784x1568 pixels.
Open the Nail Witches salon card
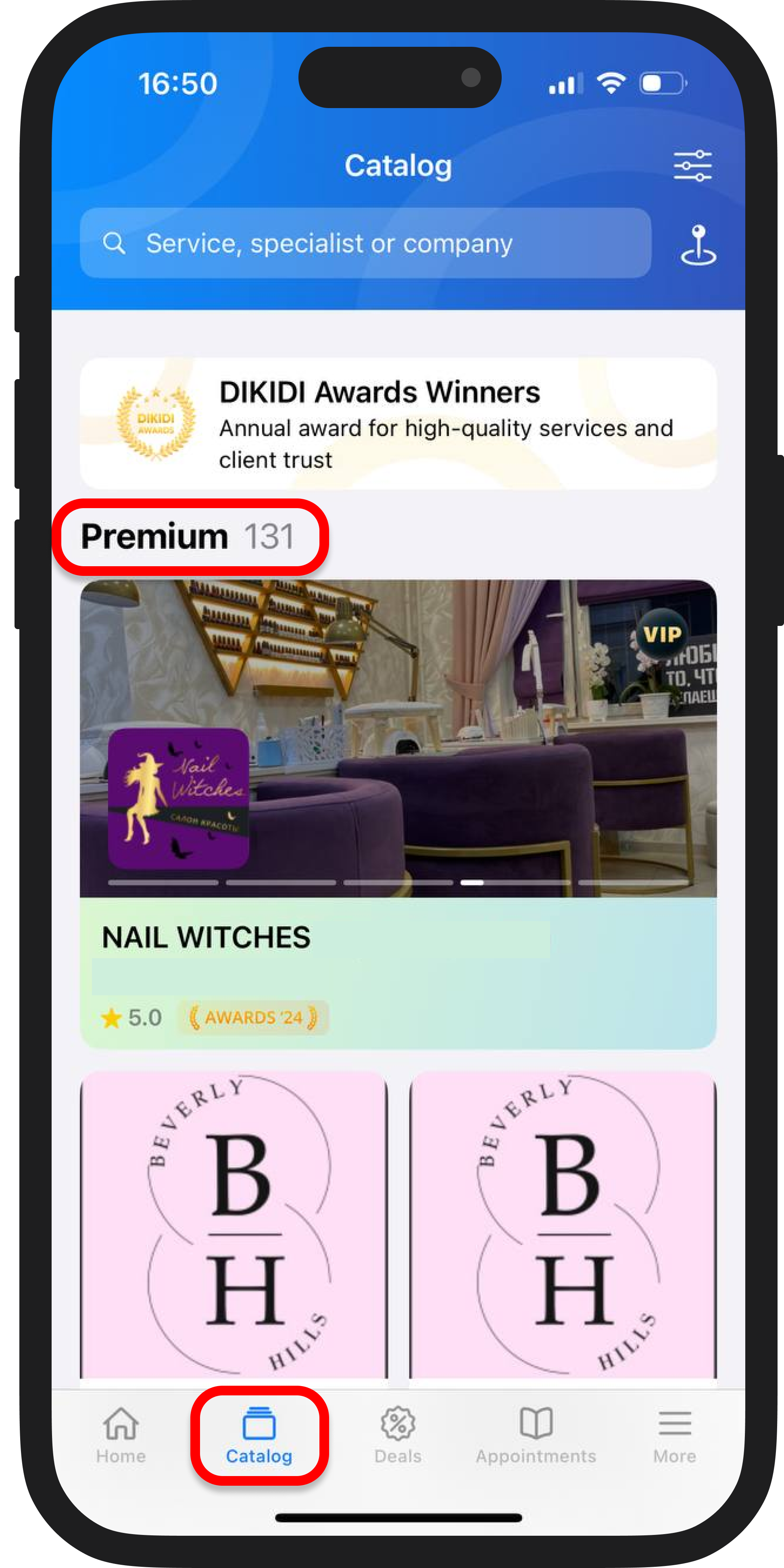point(398,813)
